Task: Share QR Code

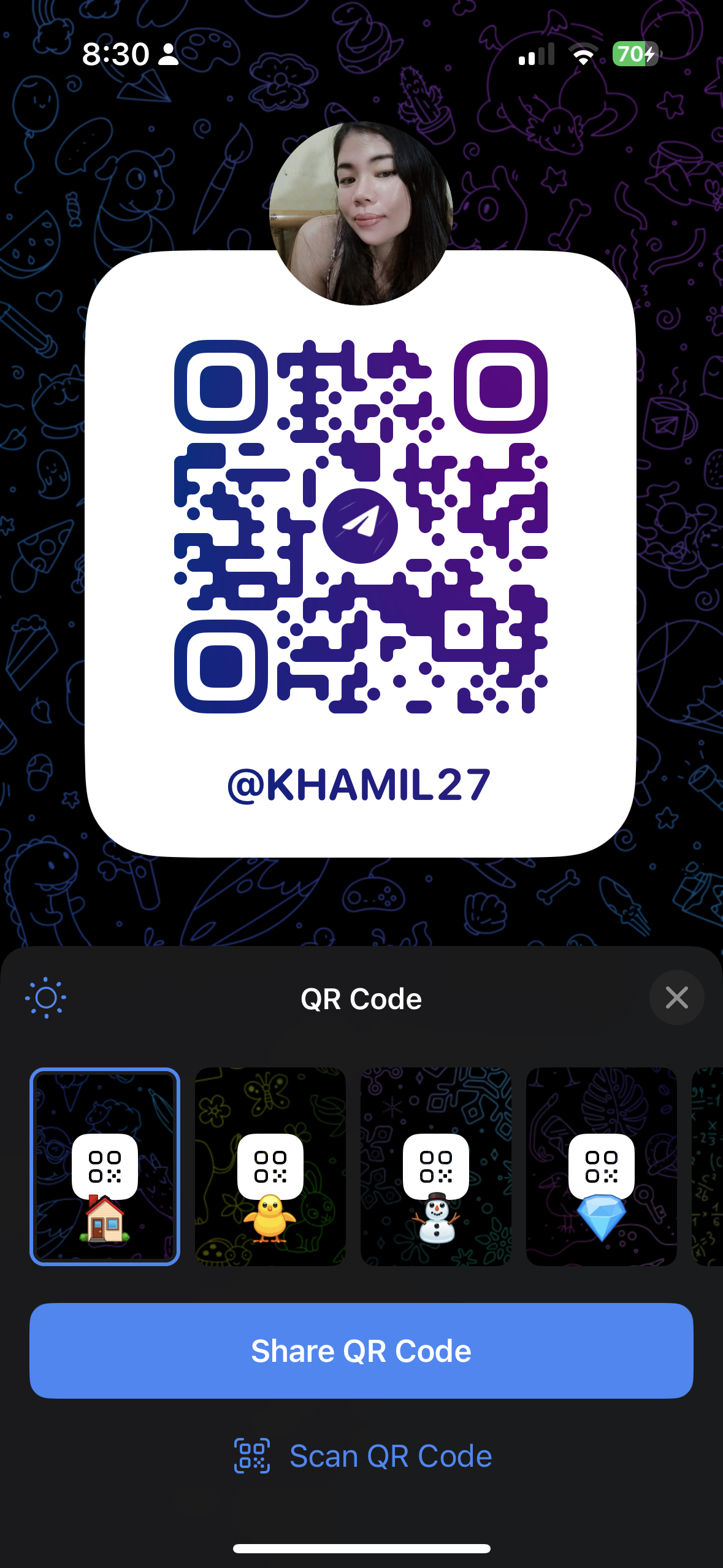Action: click(x=361, y=1351)
